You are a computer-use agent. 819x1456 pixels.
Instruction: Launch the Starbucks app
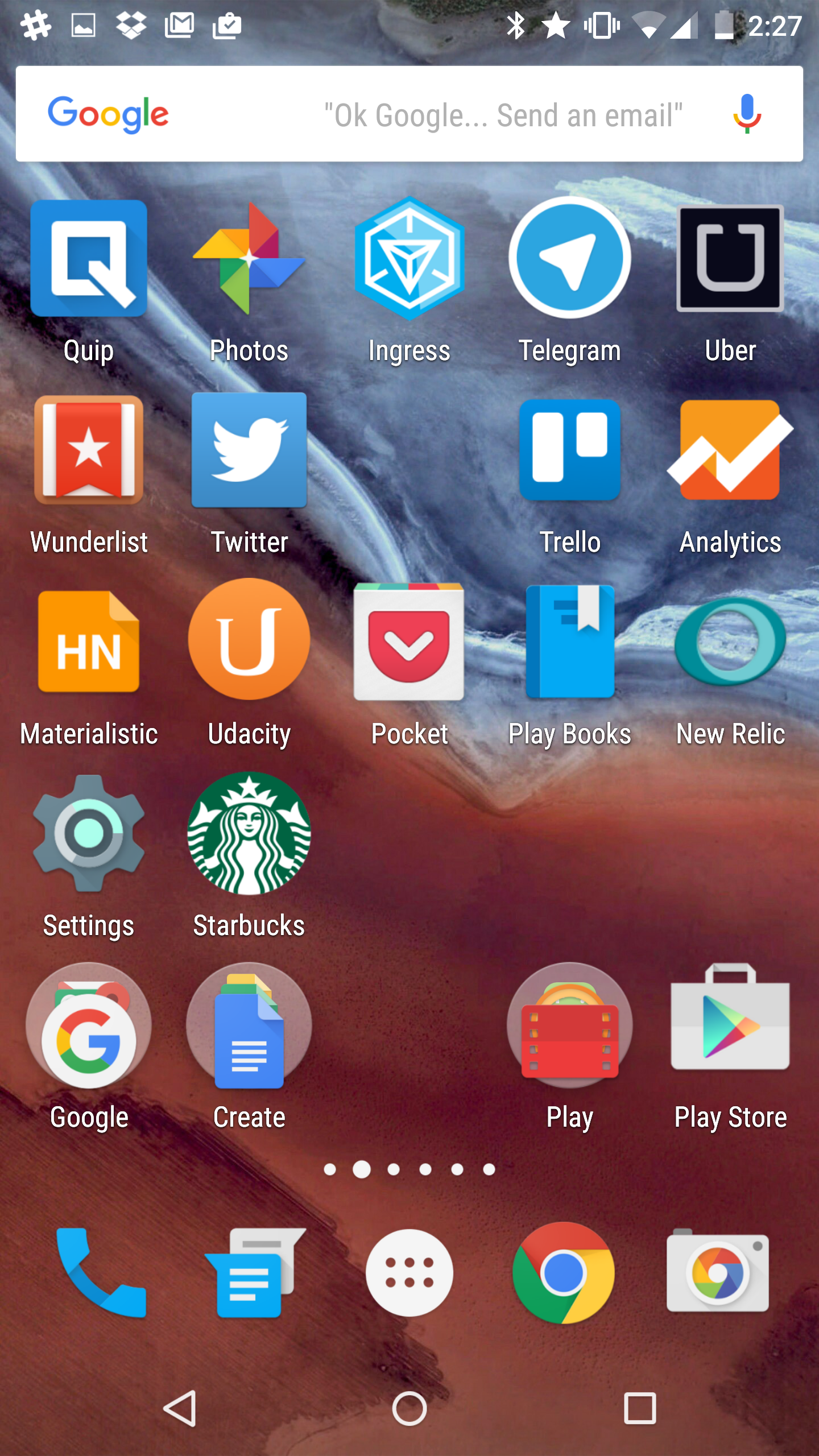tap(249, 834)
